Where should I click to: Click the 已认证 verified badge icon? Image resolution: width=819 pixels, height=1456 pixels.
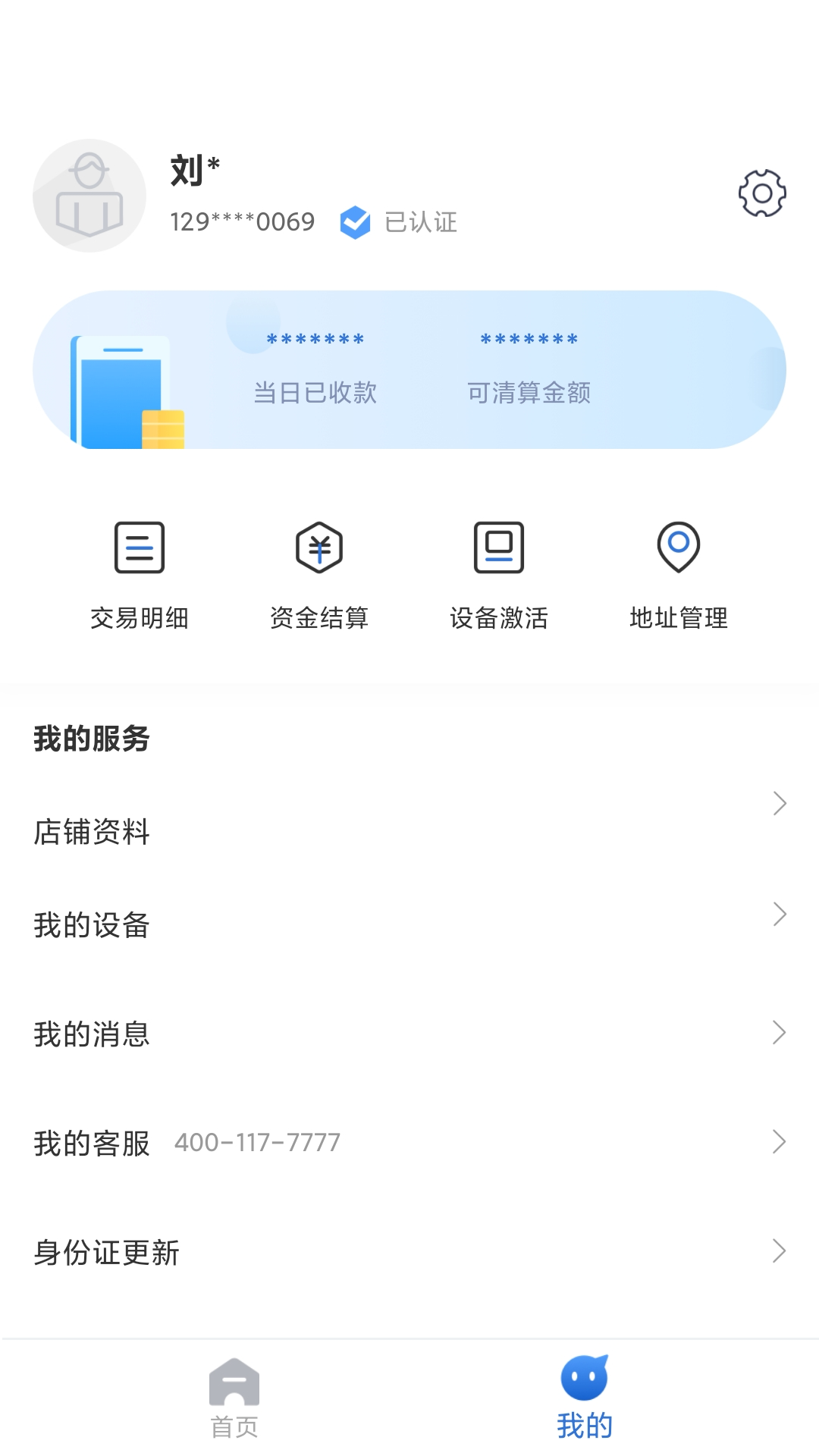click(x=354, y=222)
